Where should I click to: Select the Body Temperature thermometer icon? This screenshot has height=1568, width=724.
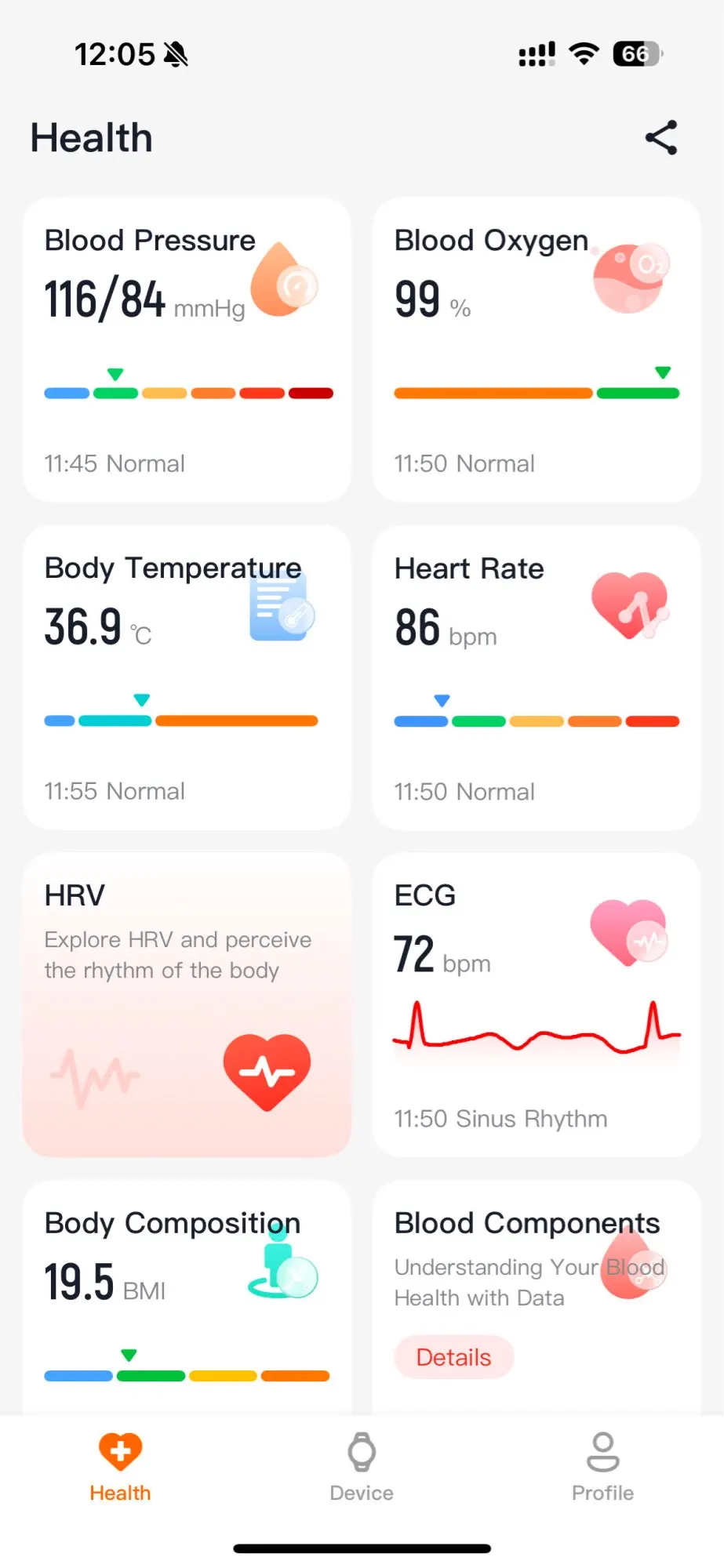coord(278,608)
